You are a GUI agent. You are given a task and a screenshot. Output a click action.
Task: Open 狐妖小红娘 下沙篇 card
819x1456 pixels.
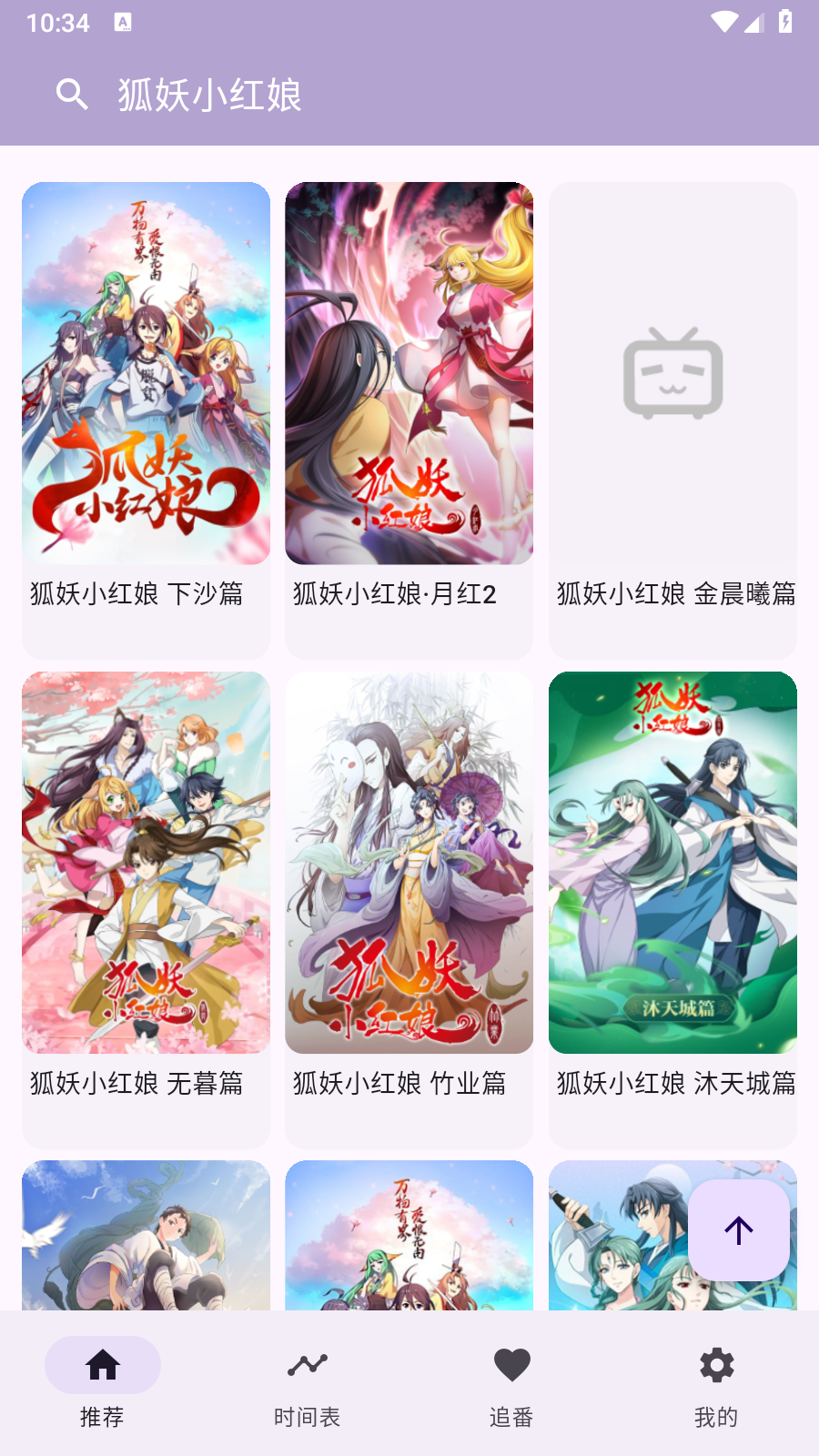(x=146, y=419)
